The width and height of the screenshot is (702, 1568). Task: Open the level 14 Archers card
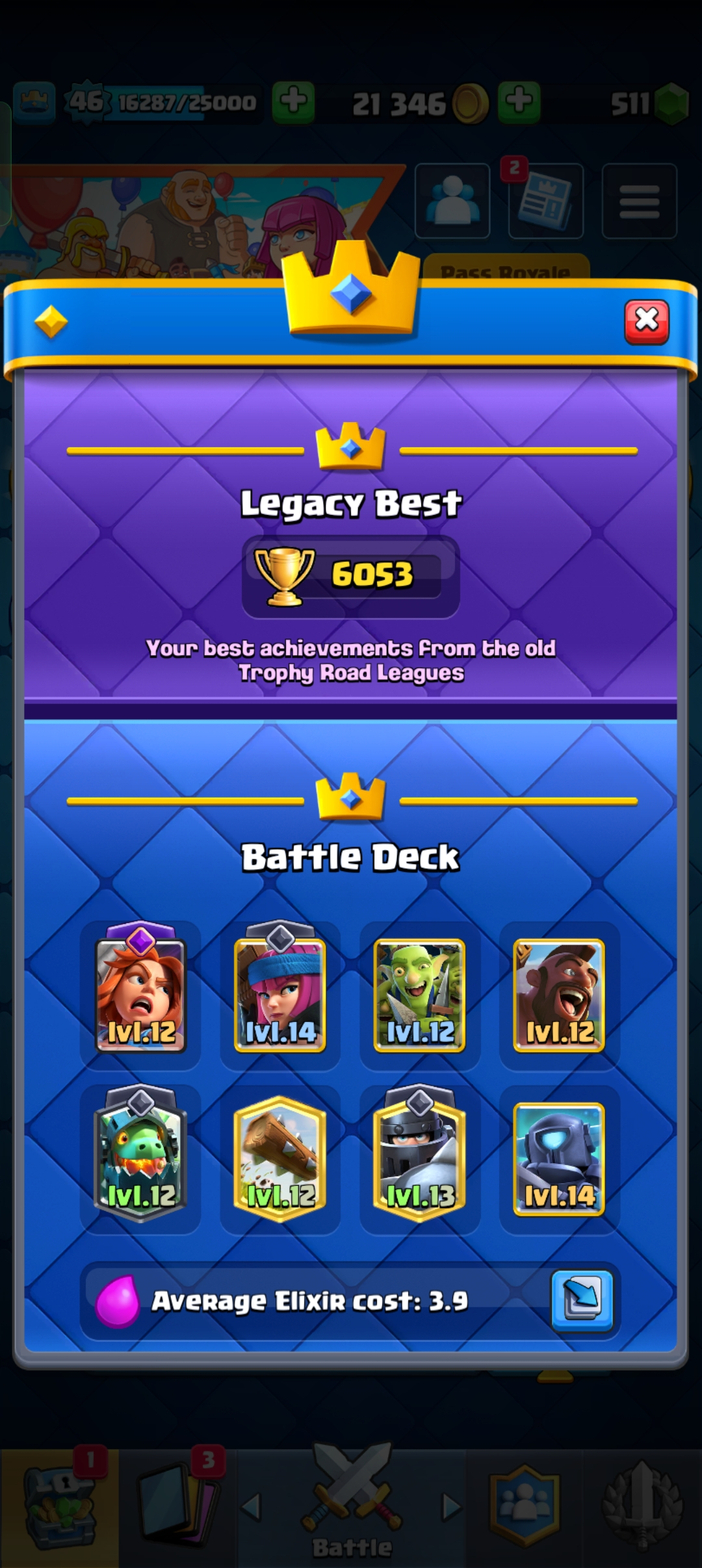280,996
